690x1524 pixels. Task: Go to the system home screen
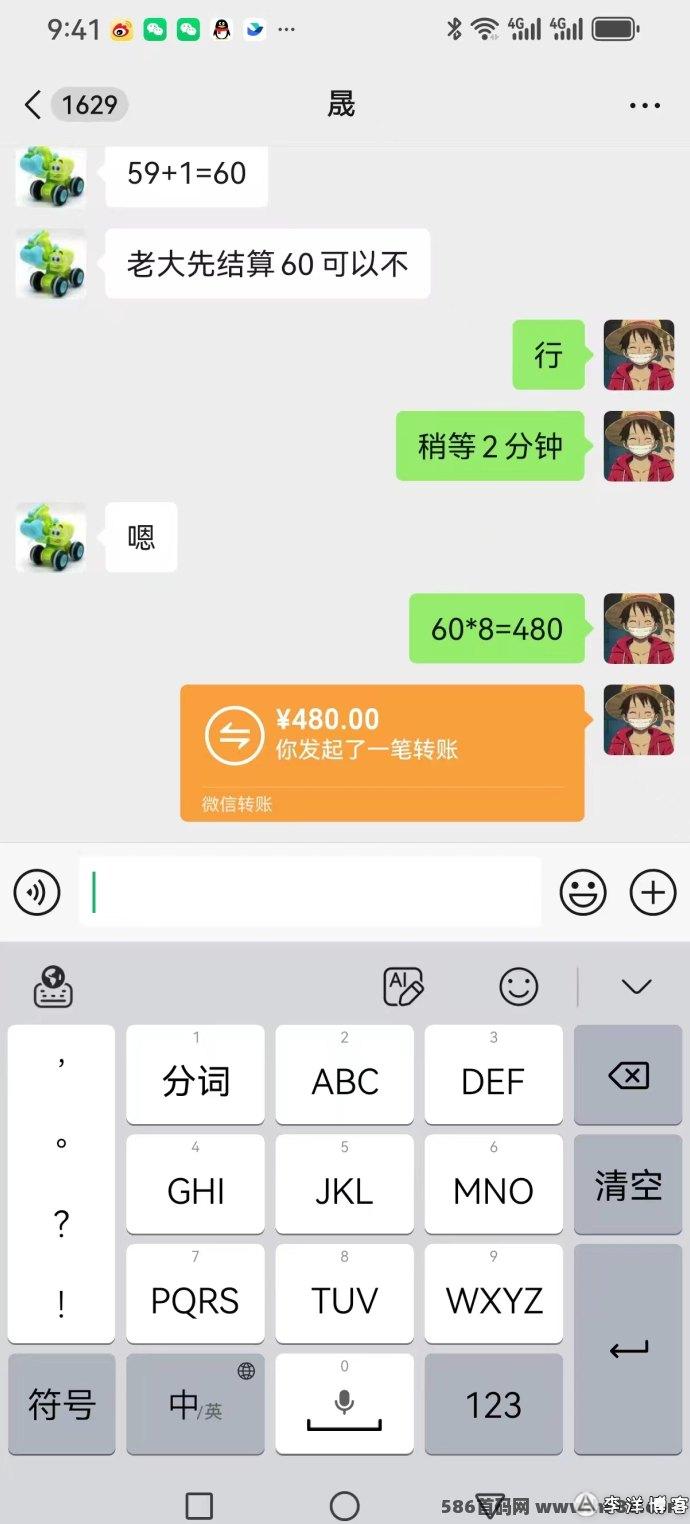click(345, 1505)
